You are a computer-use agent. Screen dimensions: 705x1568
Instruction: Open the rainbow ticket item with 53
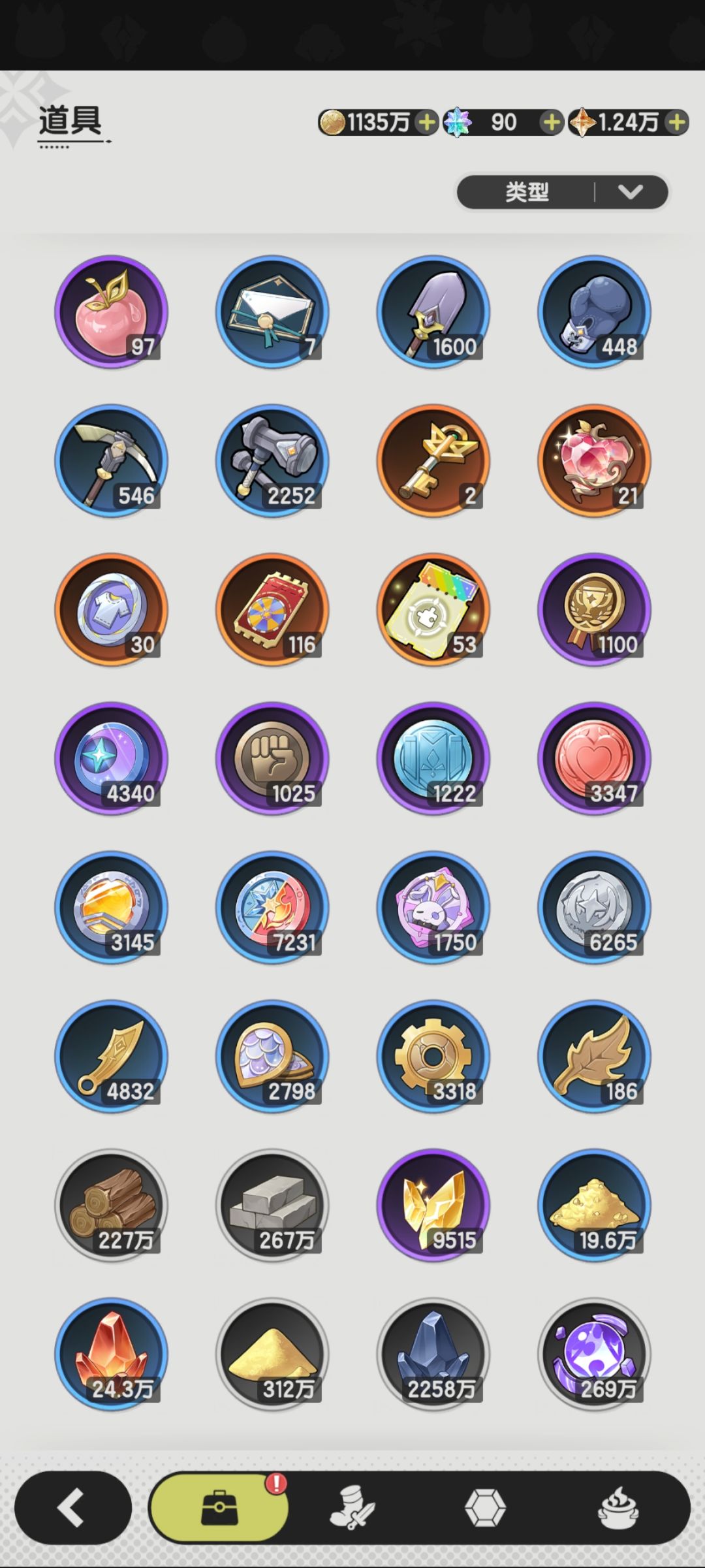click(433, 609)
